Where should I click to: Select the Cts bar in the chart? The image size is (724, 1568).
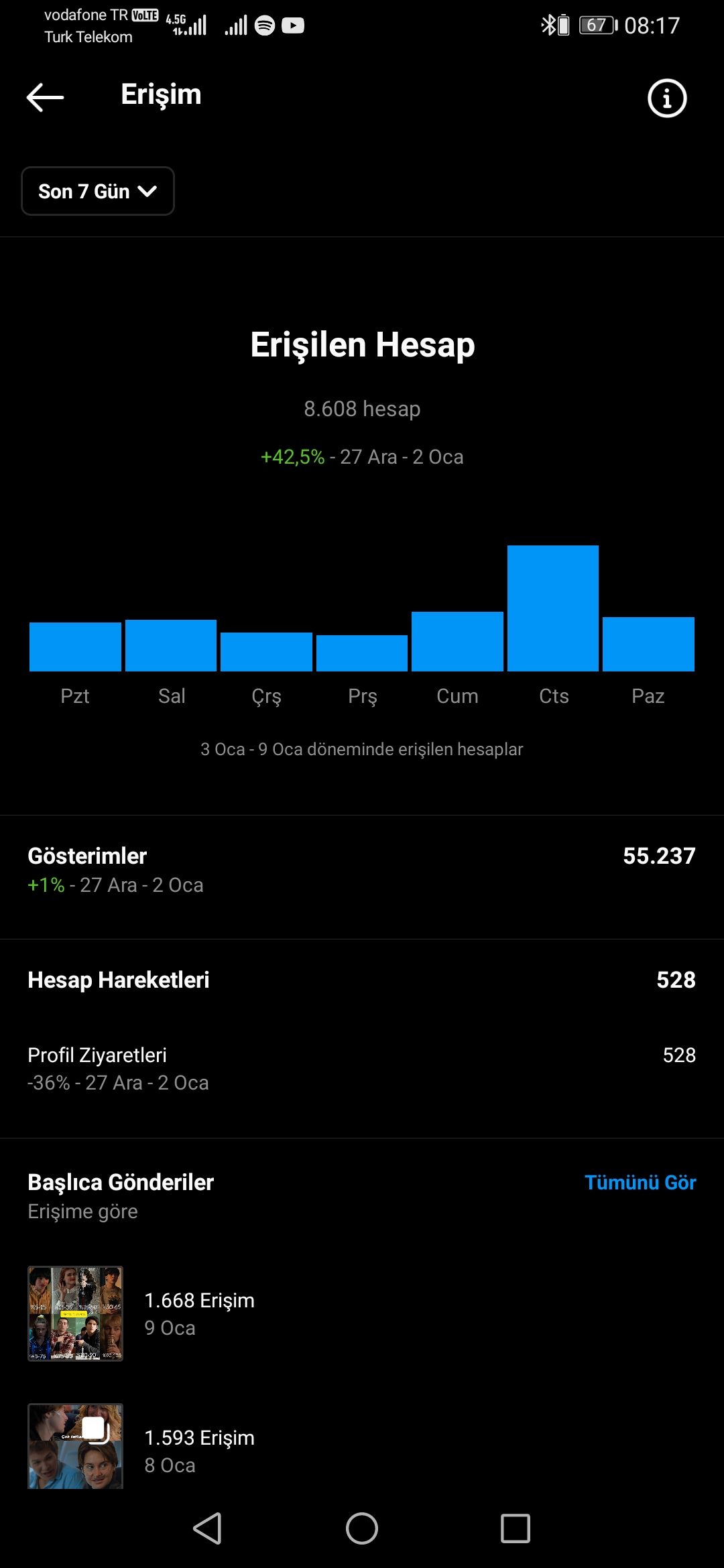[x=553, y=608]
